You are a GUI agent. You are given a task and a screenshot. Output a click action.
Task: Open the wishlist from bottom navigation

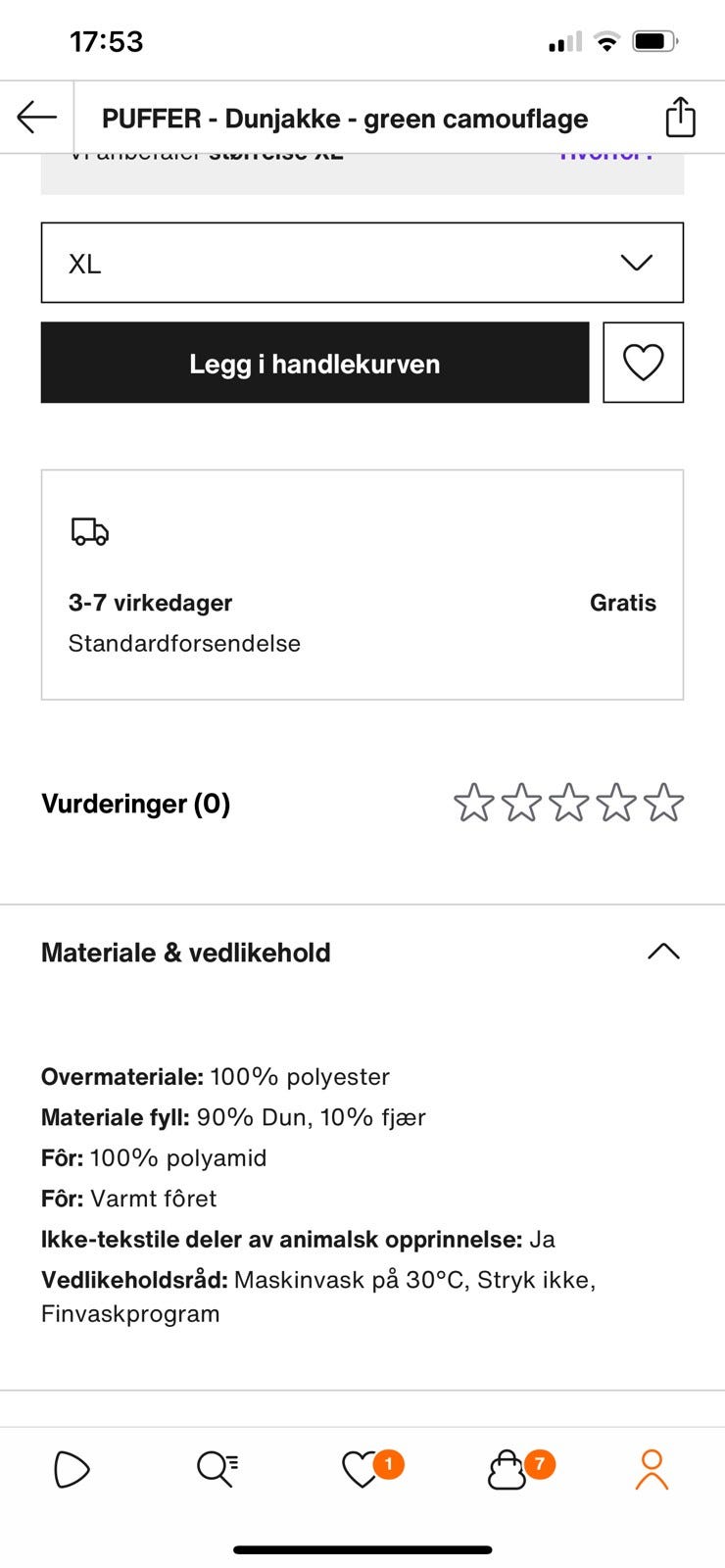362,1467
